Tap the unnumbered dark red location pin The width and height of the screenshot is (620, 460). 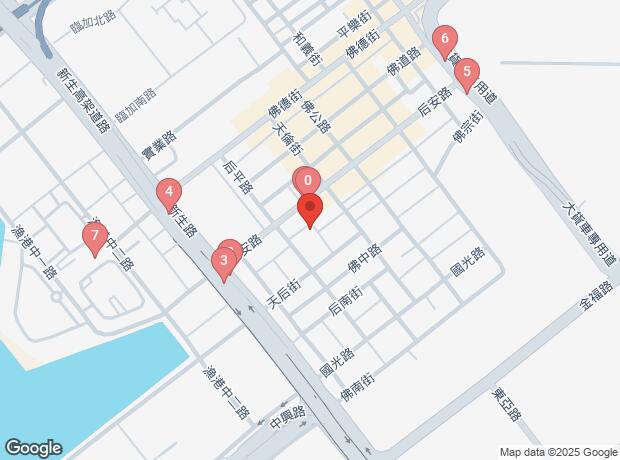[310, 207]
